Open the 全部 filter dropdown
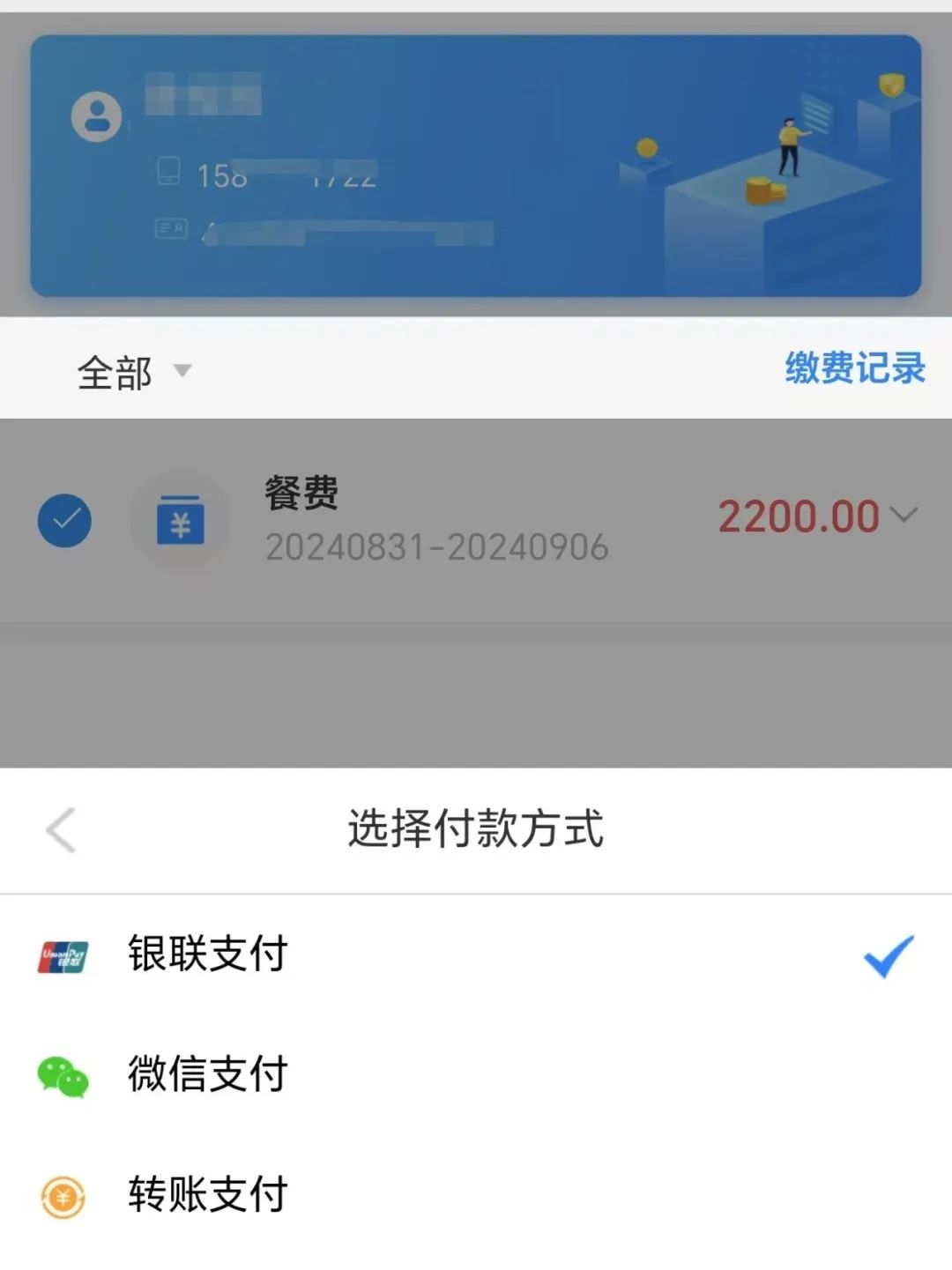Image resolution: width=952 pixels, height=1270 pixels. click(x=134, y=372)
